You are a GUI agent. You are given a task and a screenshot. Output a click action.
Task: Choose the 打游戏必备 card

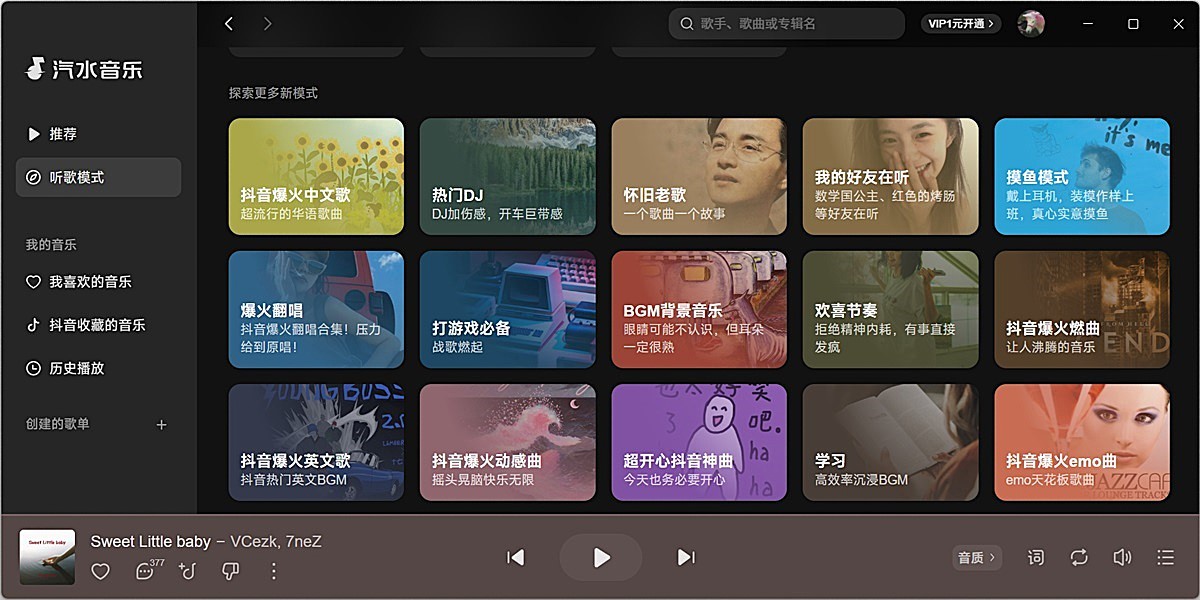[507, 310]
